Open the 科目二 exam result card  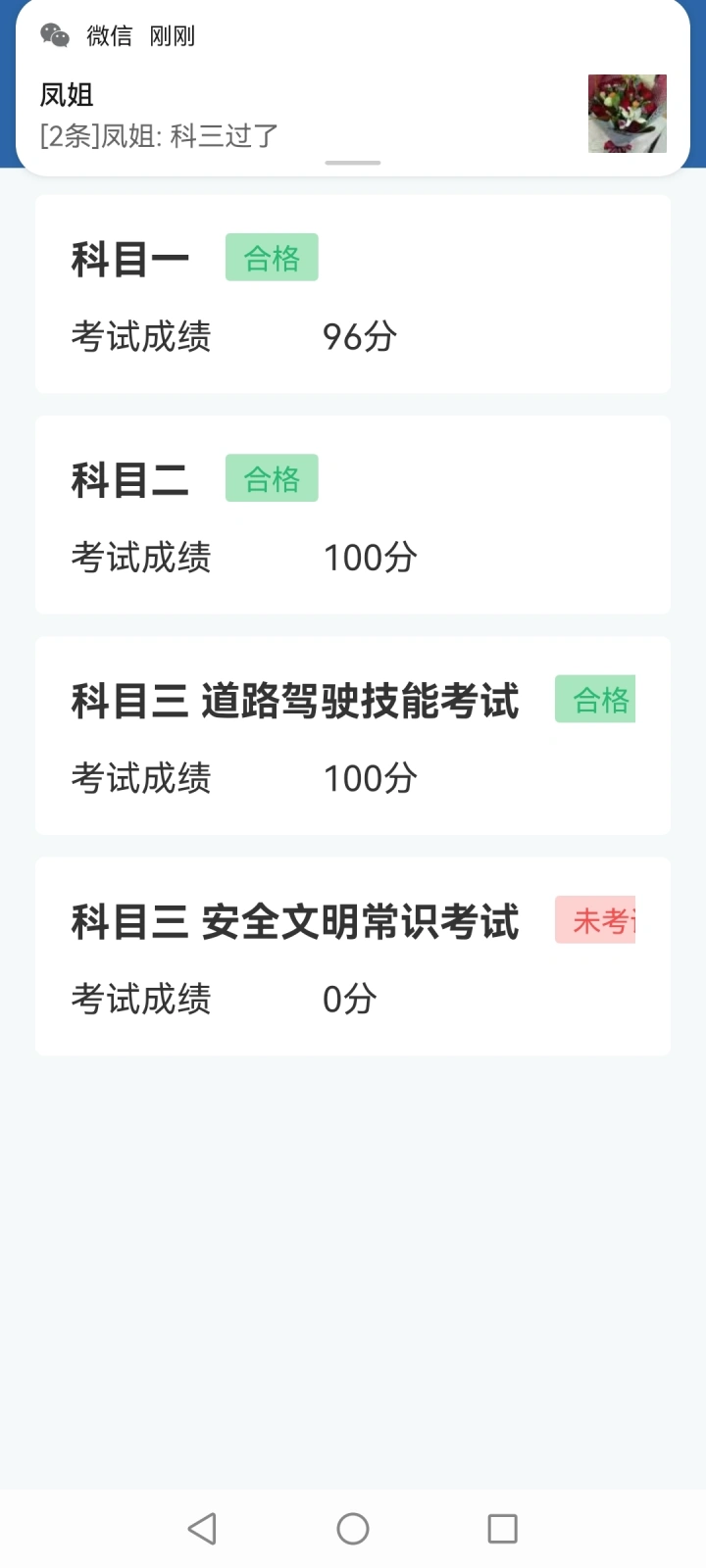[x=353, y=514]
